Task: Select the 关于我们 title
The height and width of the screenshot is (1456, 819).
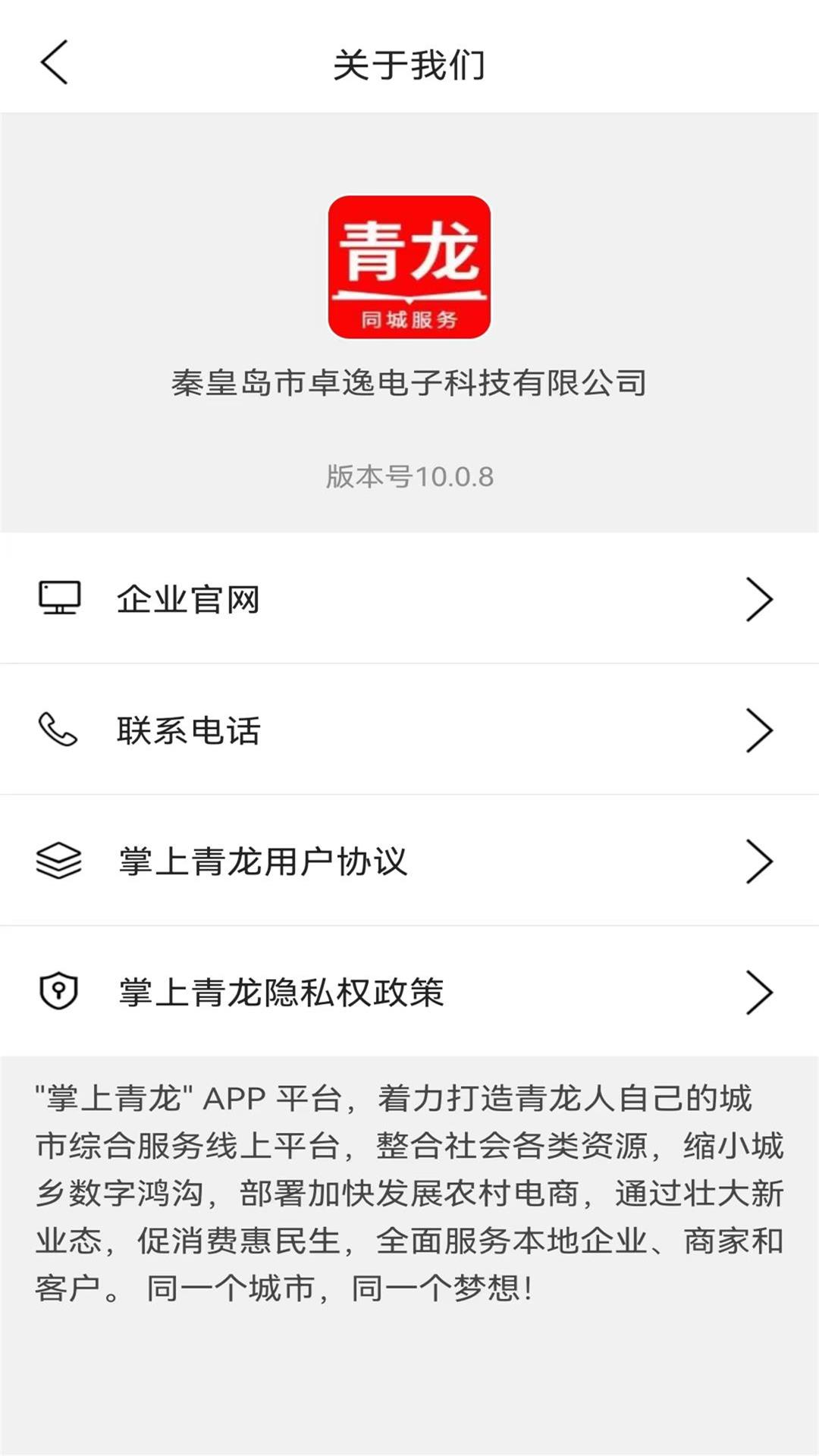Action: coord(409,64)
